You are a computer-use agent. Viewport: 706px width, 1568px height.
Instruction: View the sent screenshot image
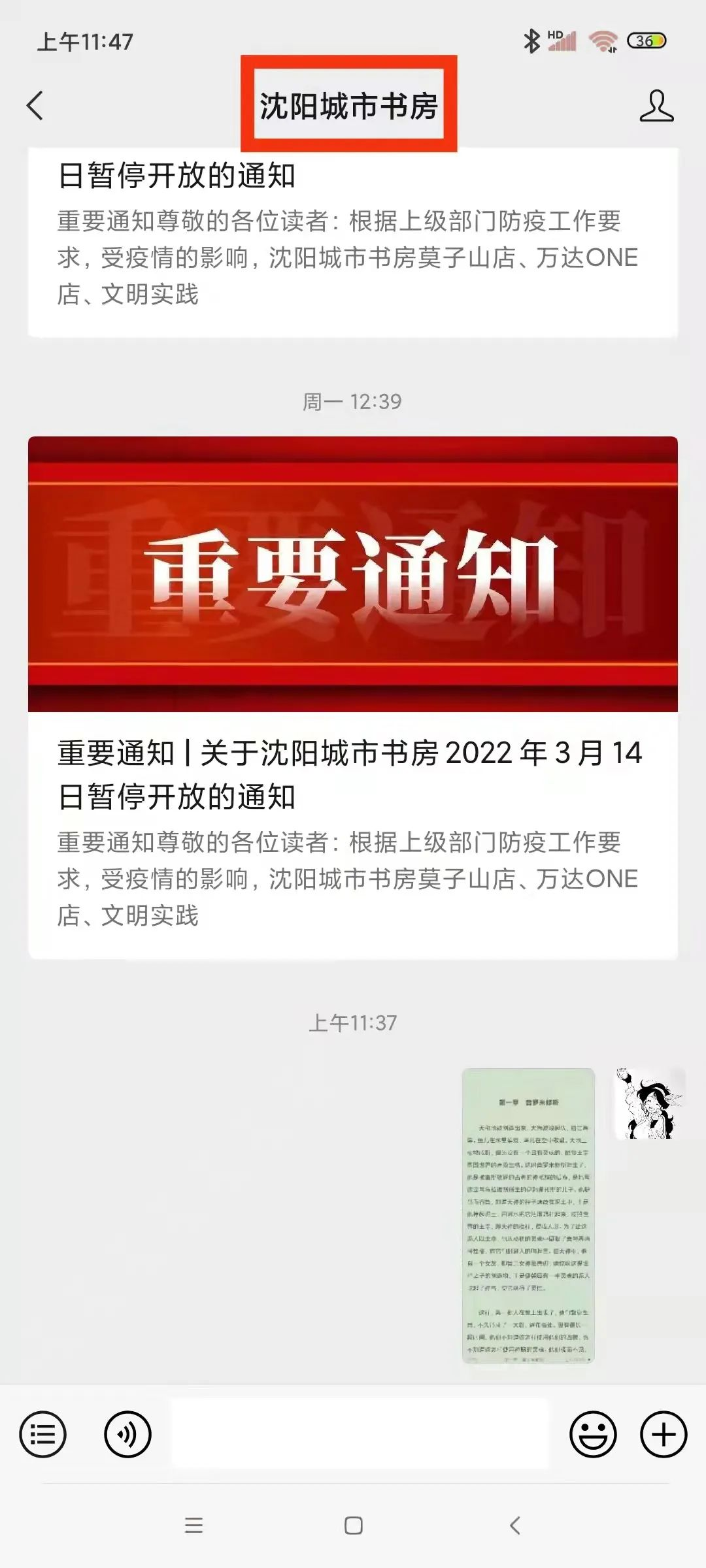coord(528,1215)
